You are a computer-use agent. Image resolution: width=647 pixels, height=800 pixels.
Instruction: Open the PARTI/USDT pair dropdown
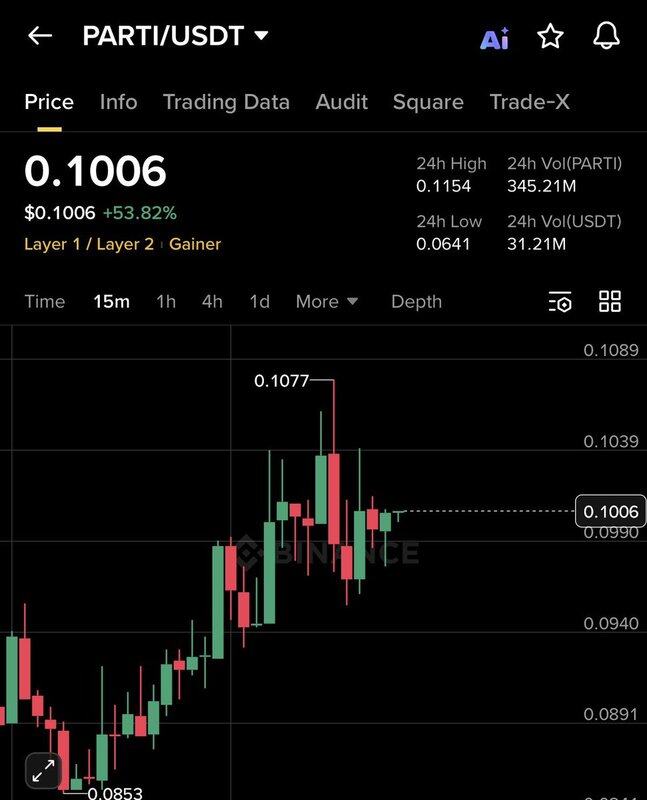[x=176, y=37]
